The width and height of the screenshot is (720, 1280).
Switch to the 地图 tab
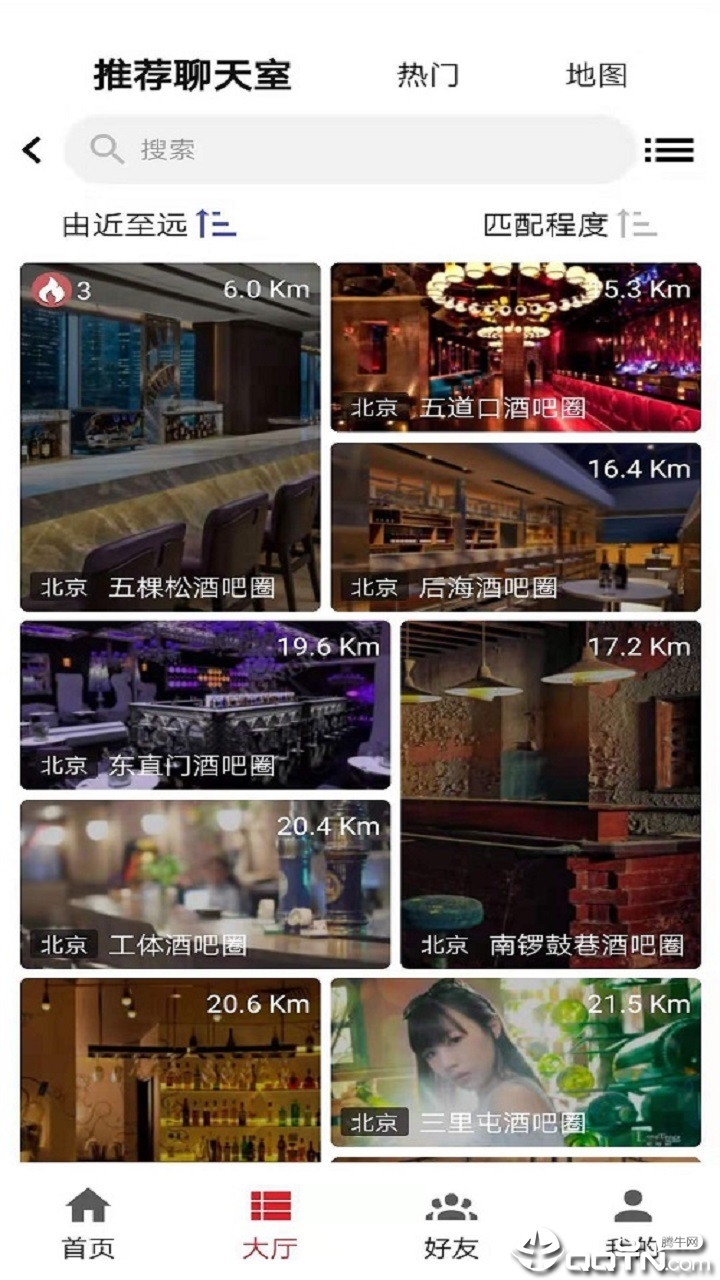pyautogui.click(x=596, y=75)
